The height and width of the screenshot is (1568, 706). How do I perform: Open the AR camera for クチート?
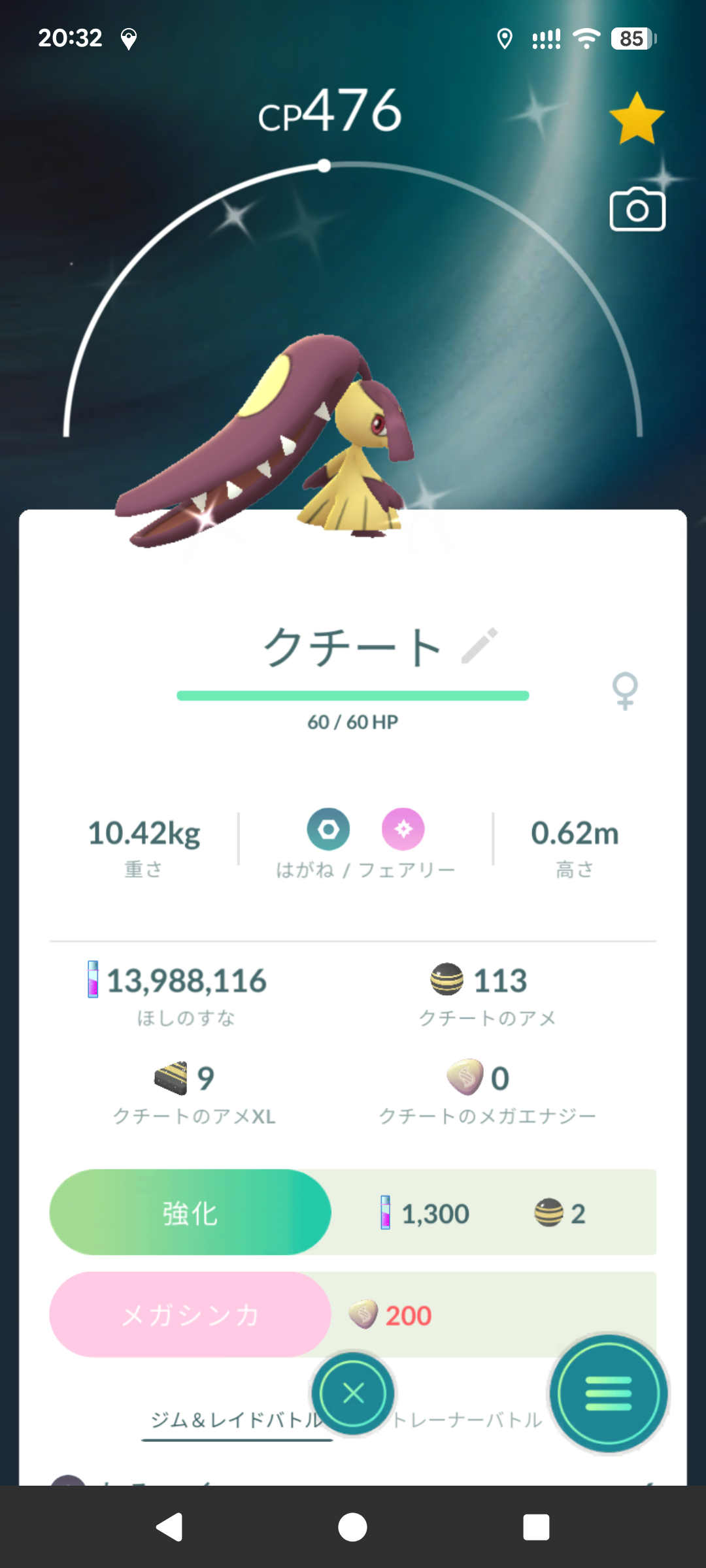coord(637,210)
